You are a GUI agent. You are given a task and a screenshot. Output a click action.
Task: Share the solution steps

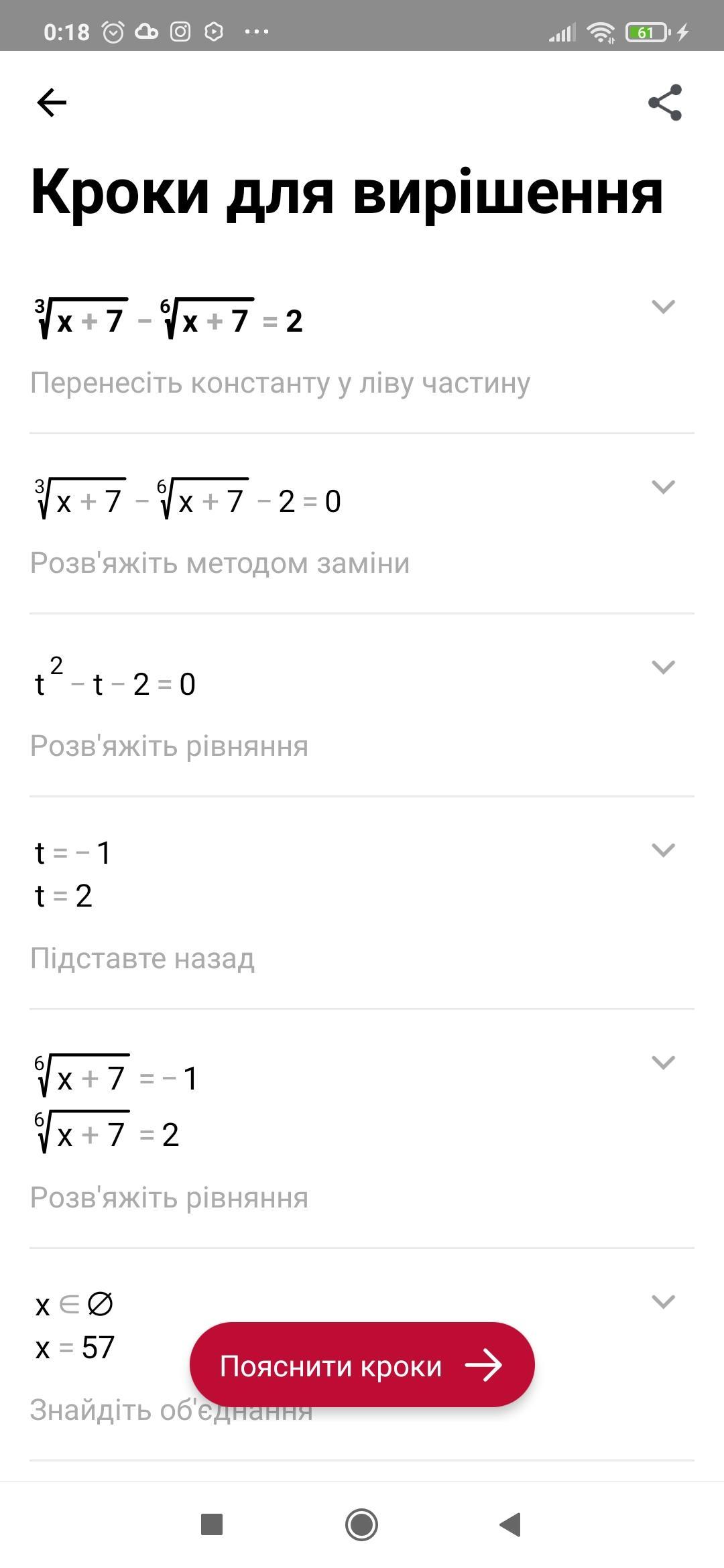664,103
